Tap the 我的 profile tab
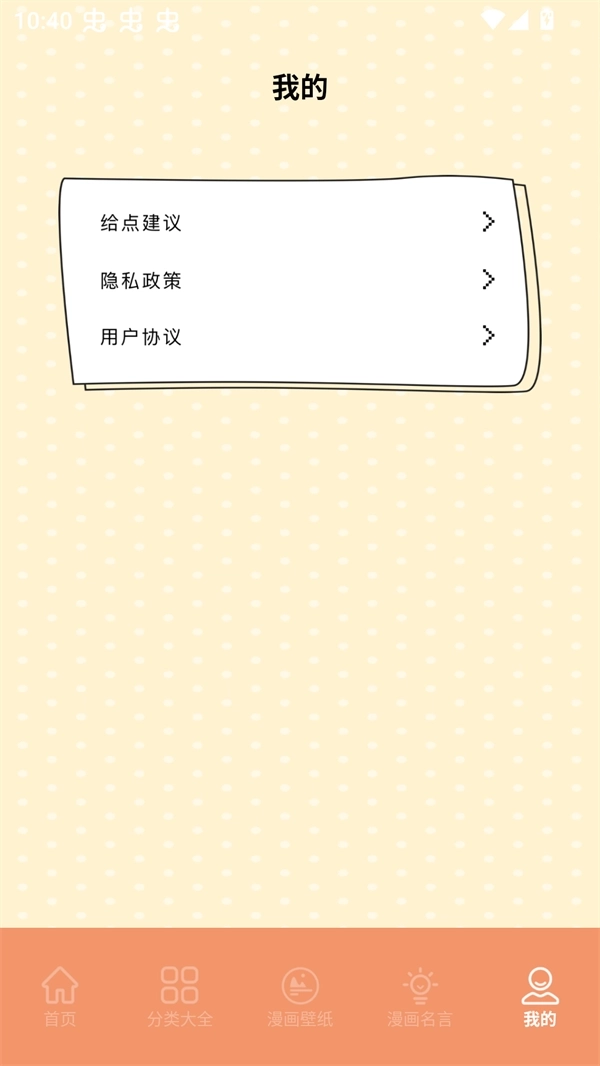Screen dimensions: 600x1066 pyautogui.click(x=540, y=997)
